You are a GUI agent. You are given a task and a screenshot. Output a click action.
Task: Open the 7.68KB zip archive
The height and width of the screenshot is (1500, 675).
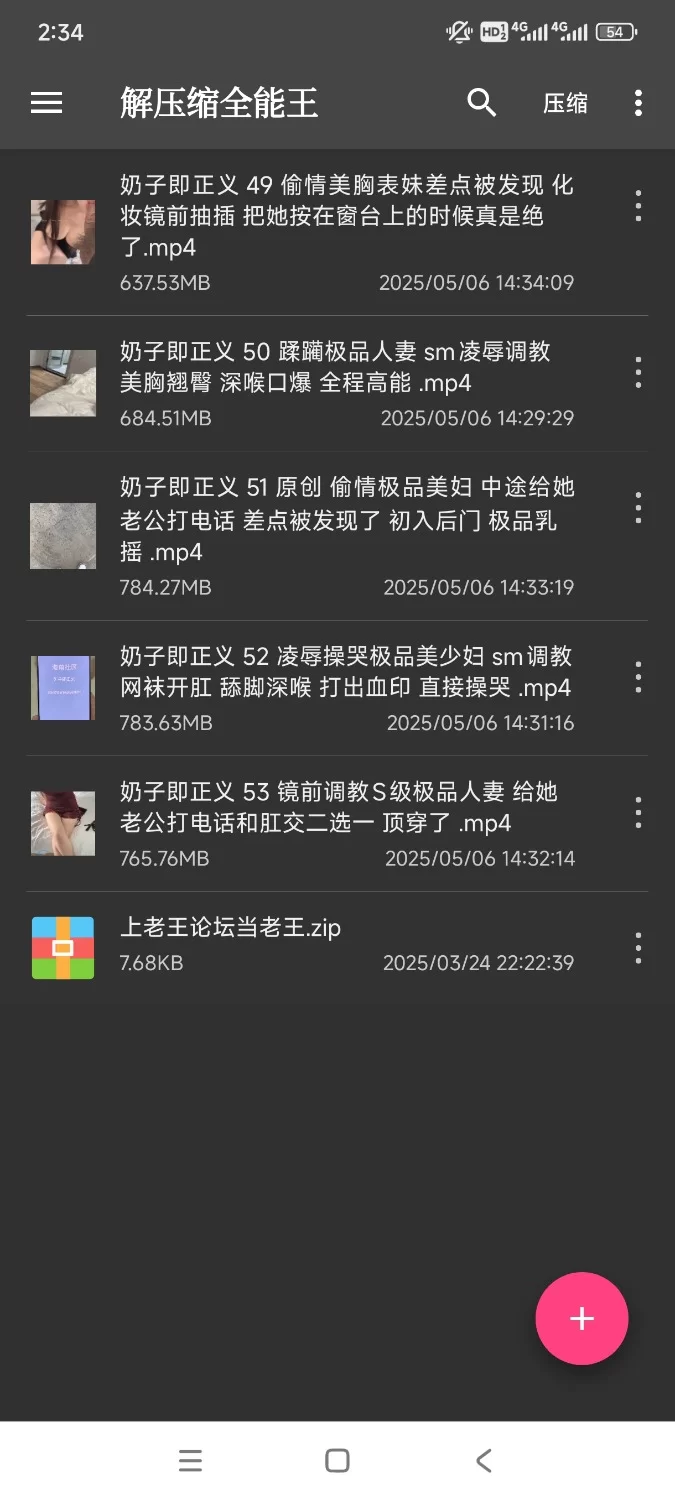(300, 945)
